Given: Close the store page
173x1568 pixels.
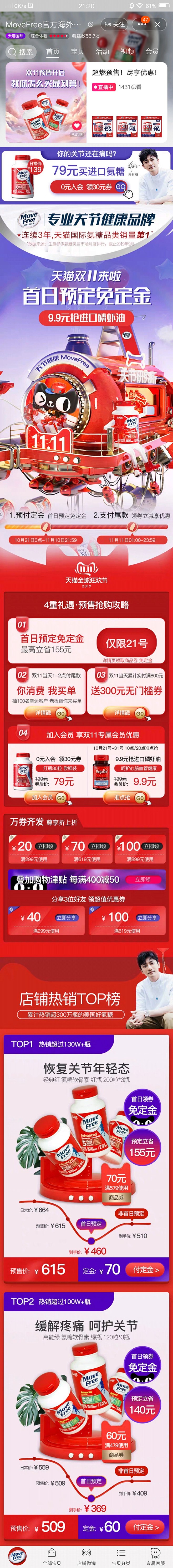Looking at the screenshot, I should pyautogui.click(x=158, y=24).
